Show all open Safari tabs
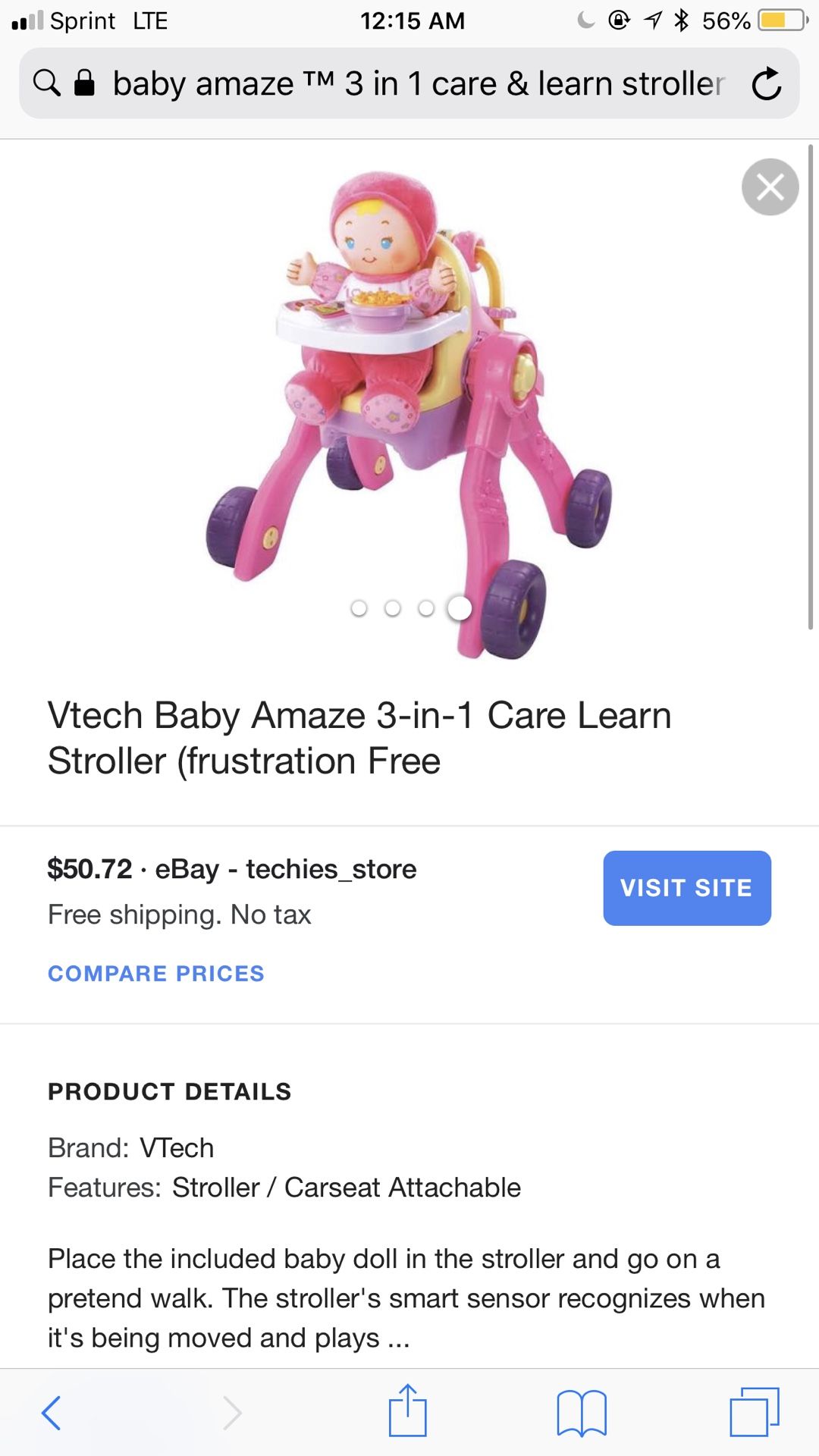819x1456 pixels. click(x=755, y=1411)
